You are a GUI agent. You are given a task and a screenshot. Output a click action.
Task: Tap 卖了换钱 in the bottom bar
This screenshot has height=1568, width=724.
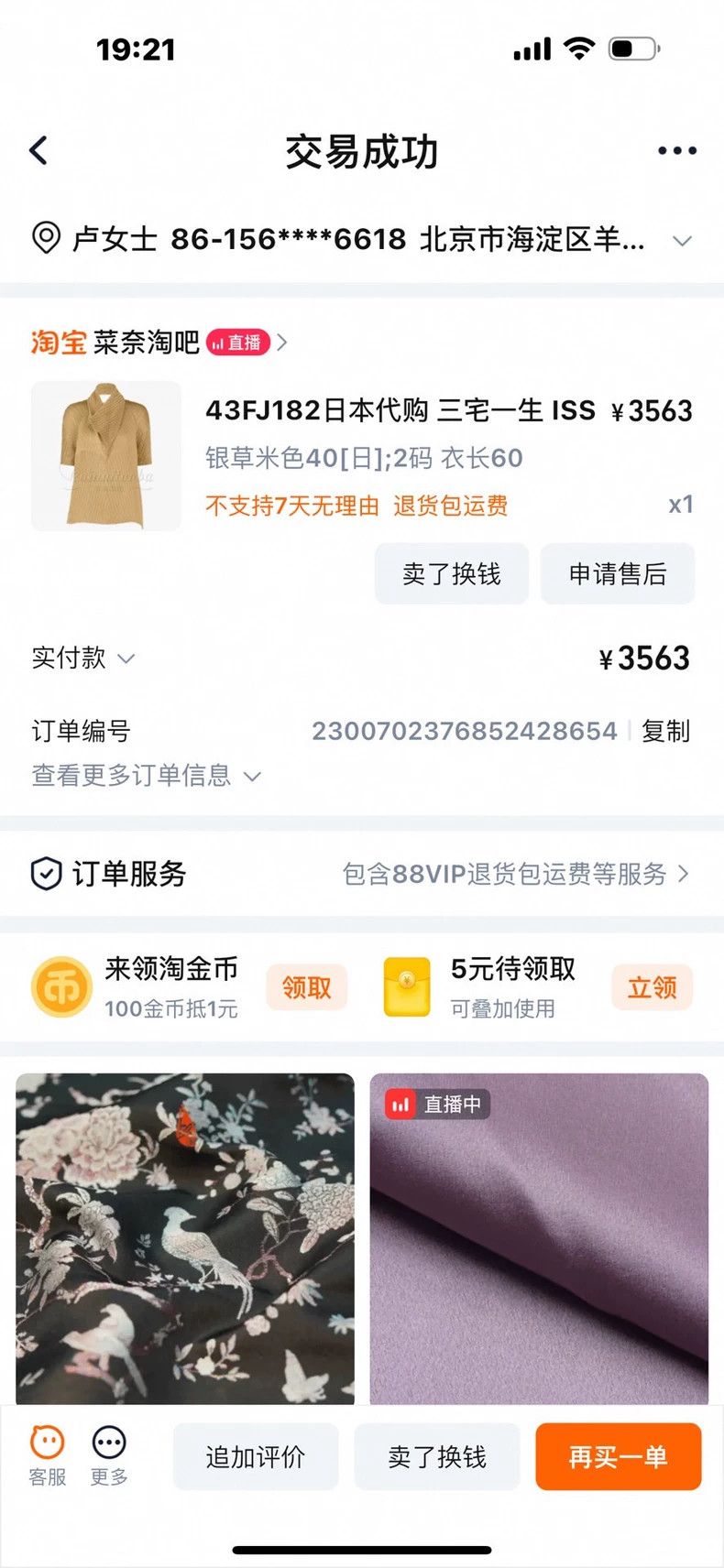click(x=437, y=1456)
